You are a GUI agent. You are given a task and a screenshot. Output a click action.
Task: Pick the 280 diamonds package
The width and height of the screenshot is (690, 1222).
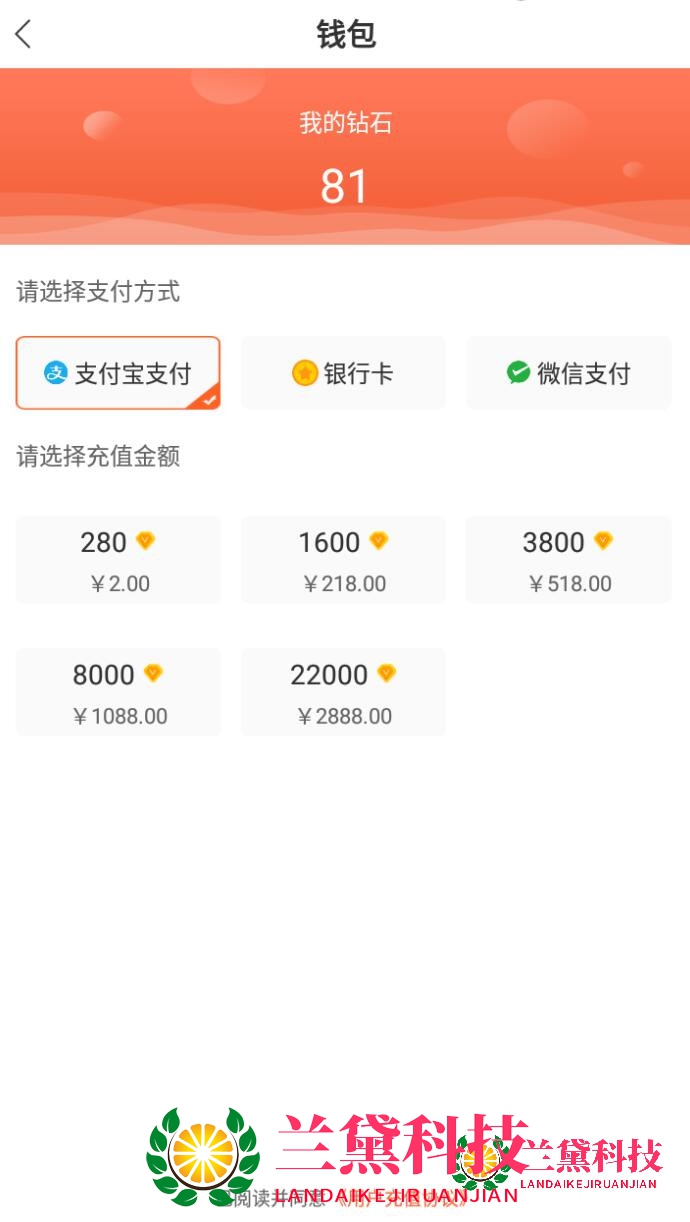point(118,560)
